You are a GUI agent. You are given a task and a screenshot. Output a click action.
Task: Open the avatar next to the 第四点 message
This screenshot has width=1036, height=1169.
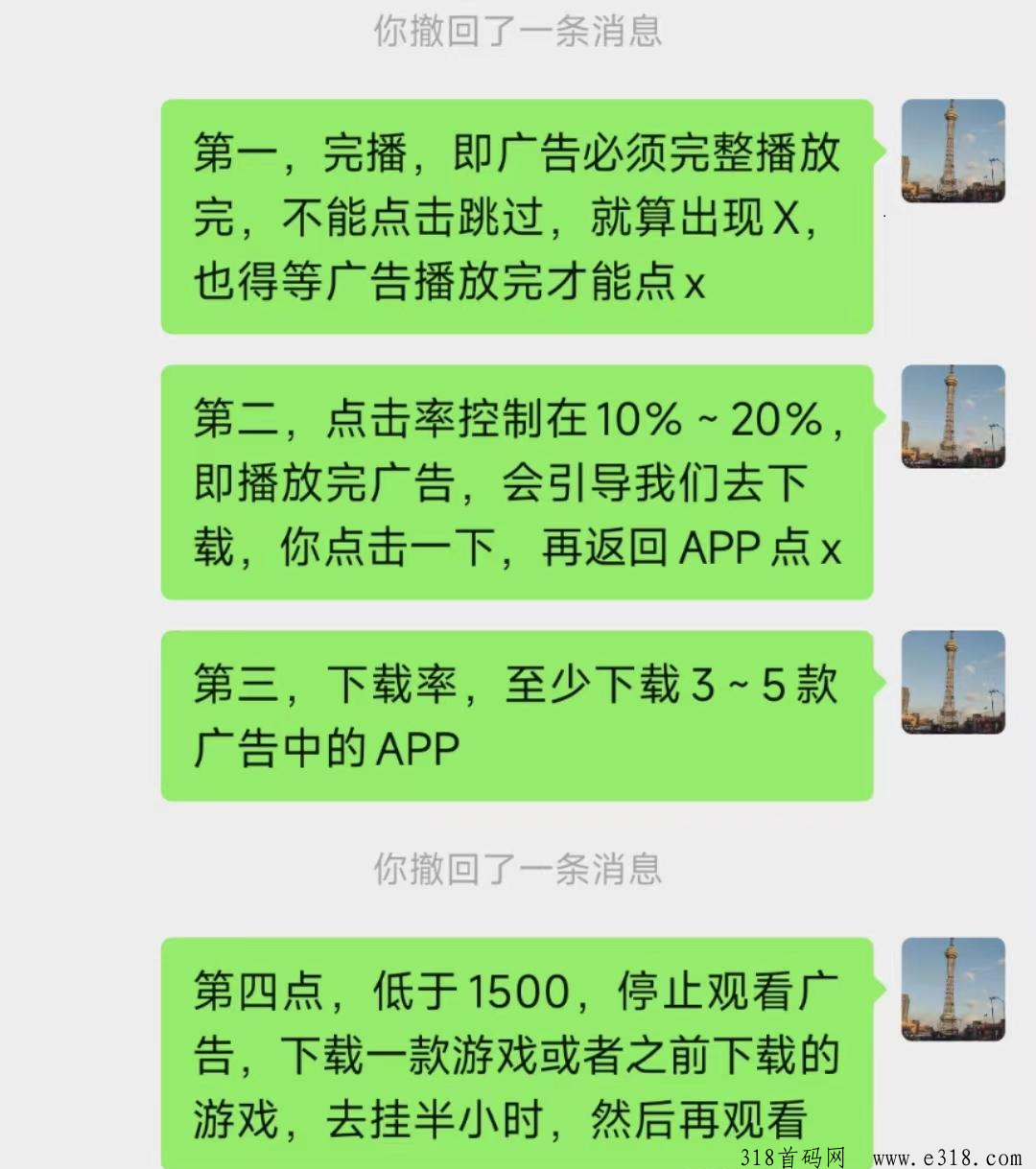click(953, 990)
